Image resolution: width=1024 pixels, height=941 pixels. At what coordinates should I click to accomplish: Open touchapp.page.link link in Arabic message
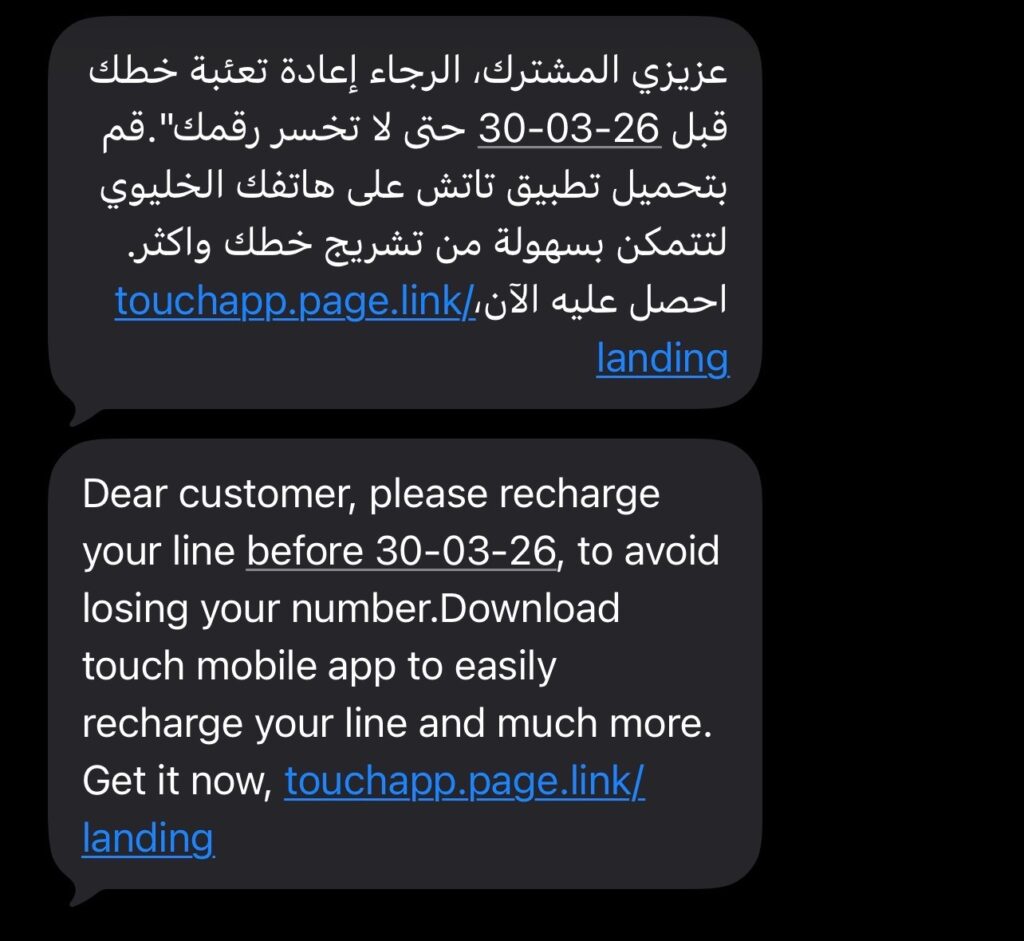click(295, 301)
